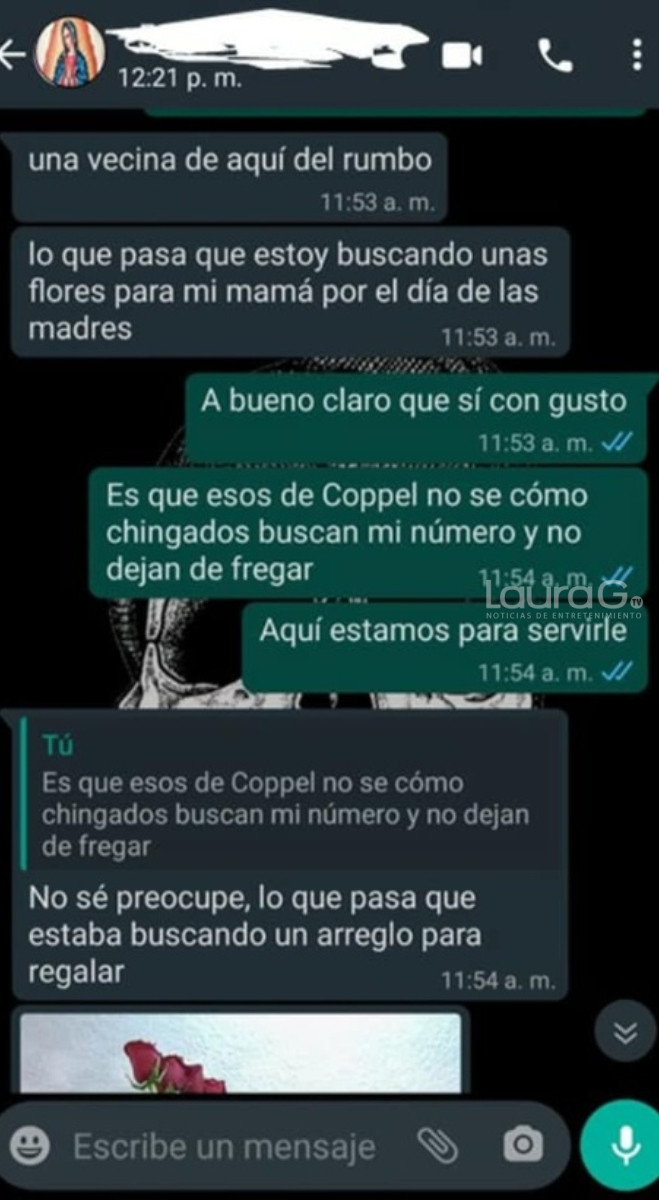
Task: Open the camera to send a photo
Action: pos(522,1146)
